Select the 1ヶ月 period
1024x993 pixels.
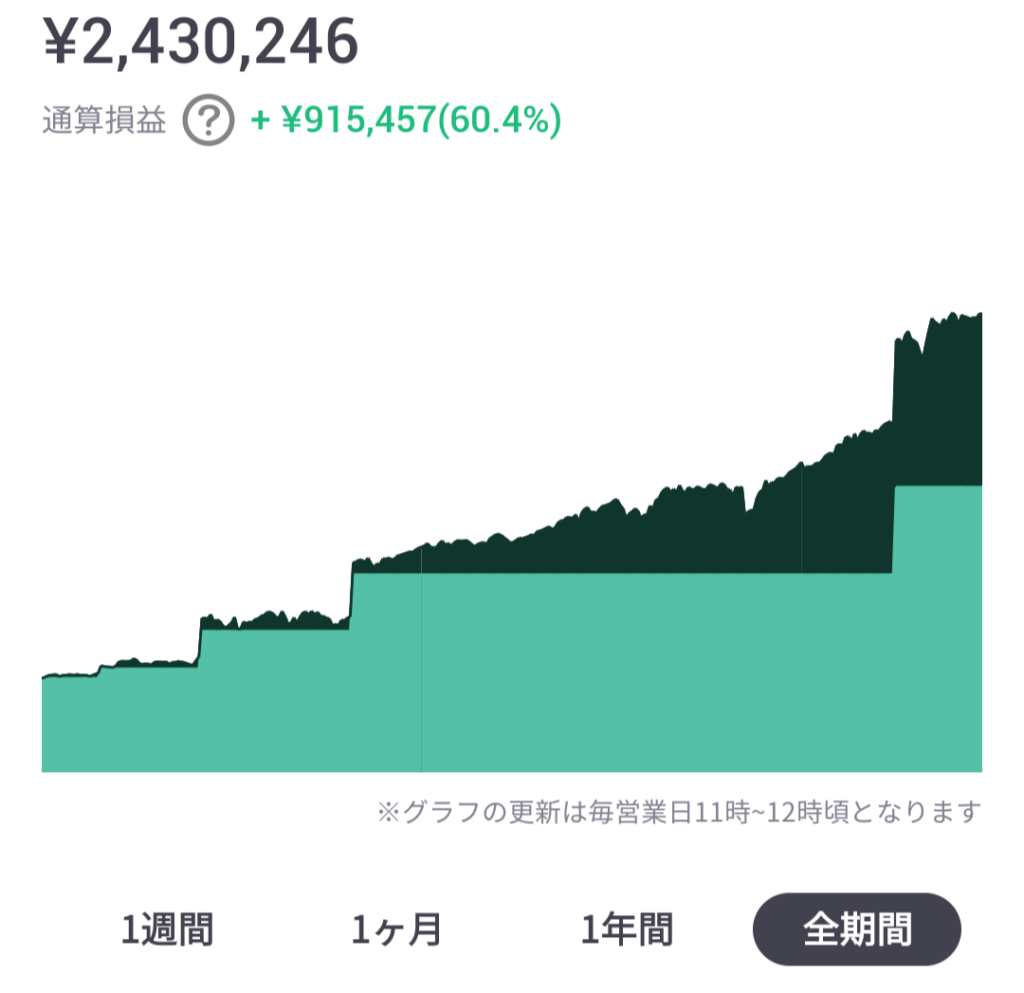click(396, 930)
